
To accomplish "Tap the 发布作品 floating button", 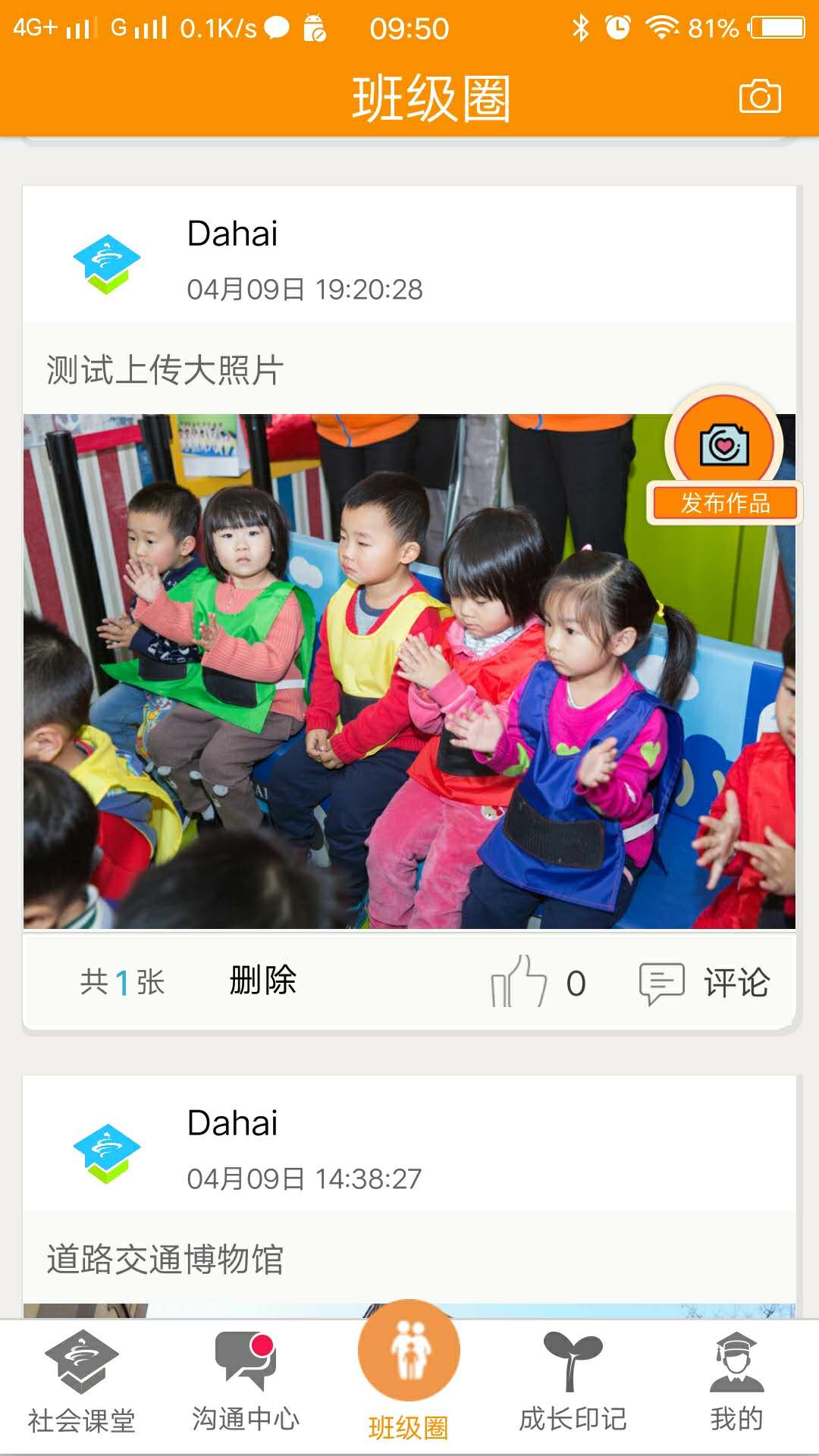I will pyautogui.click(x=724, y=457).
